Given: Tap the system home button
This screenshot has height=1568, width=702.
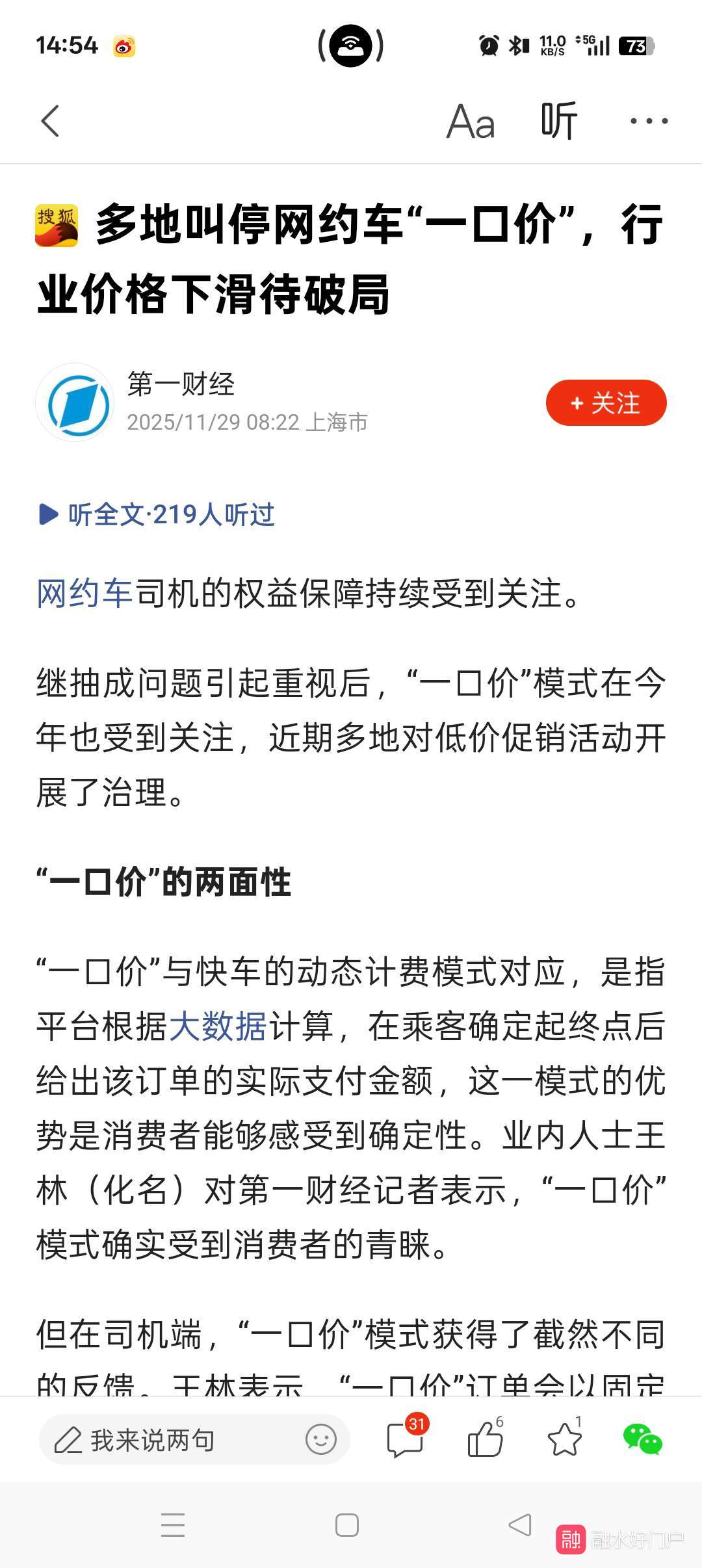Looking at the screenshot, I should [347, 1525].
